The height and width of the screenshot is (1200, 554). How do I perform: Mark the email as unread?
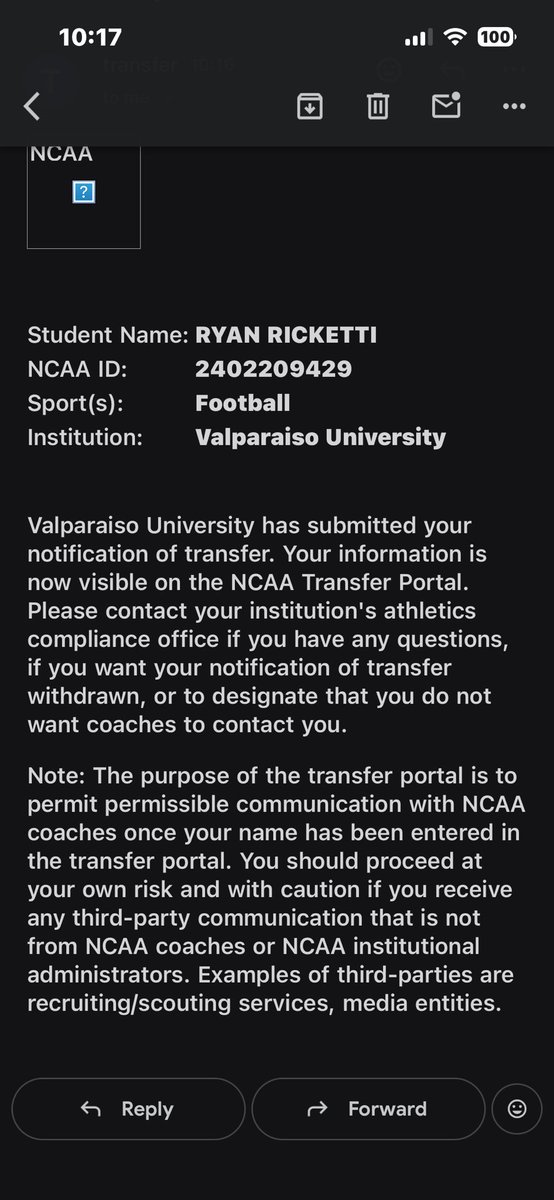point(446,105)
